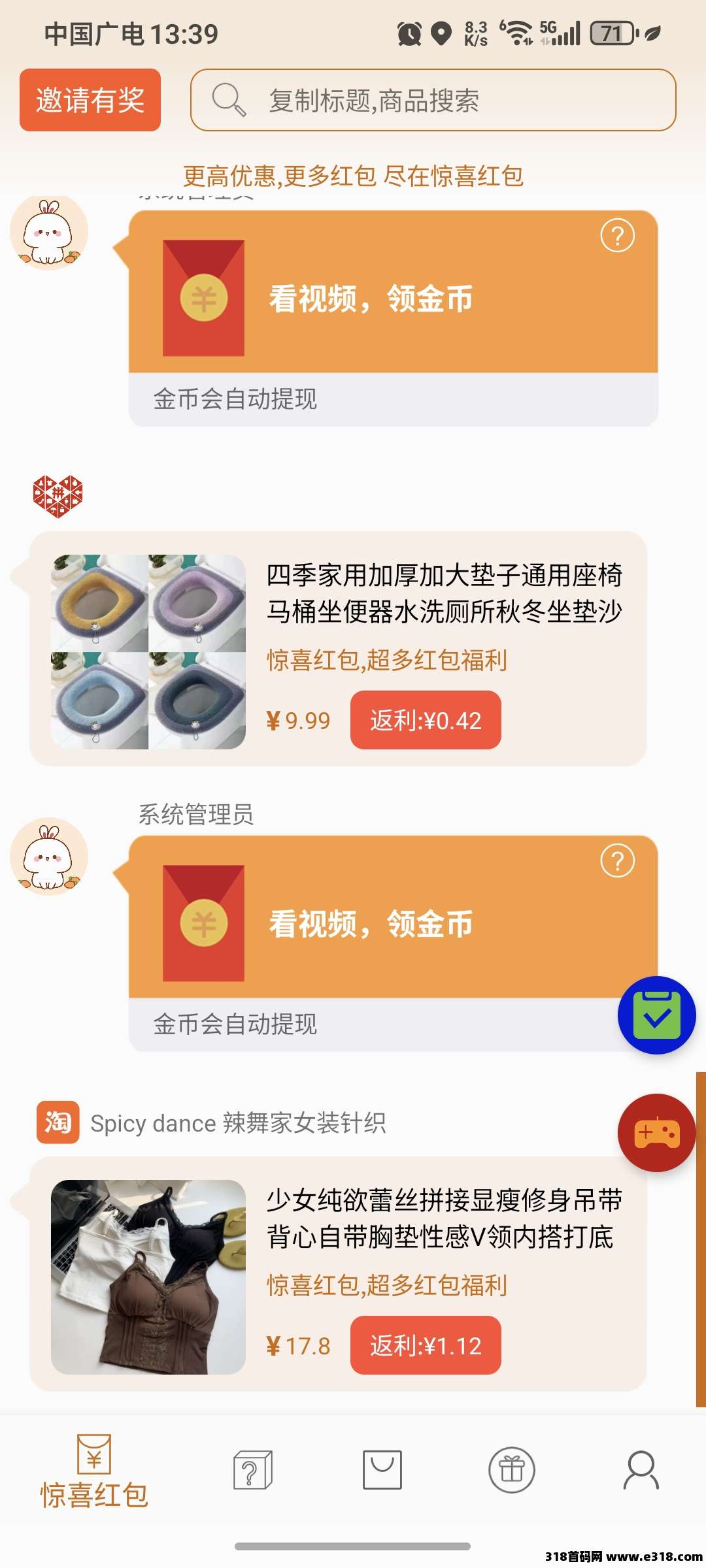Image resolution: width=706 pixels, height=1568 pixels.
Task: Tap the search input field to search products
Action: coord(431,101)
